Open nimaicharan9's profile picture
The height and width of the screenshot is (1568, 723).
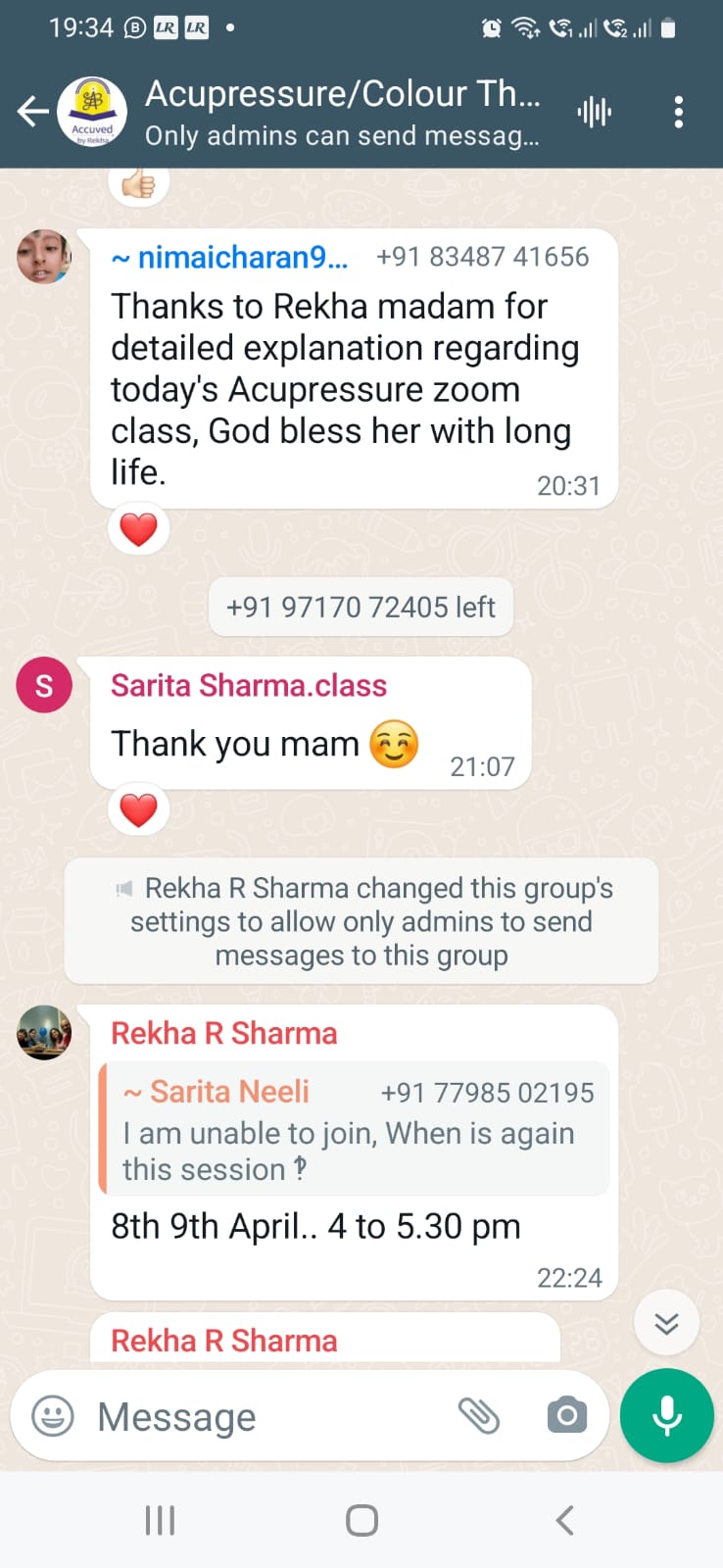click(44, 257)
